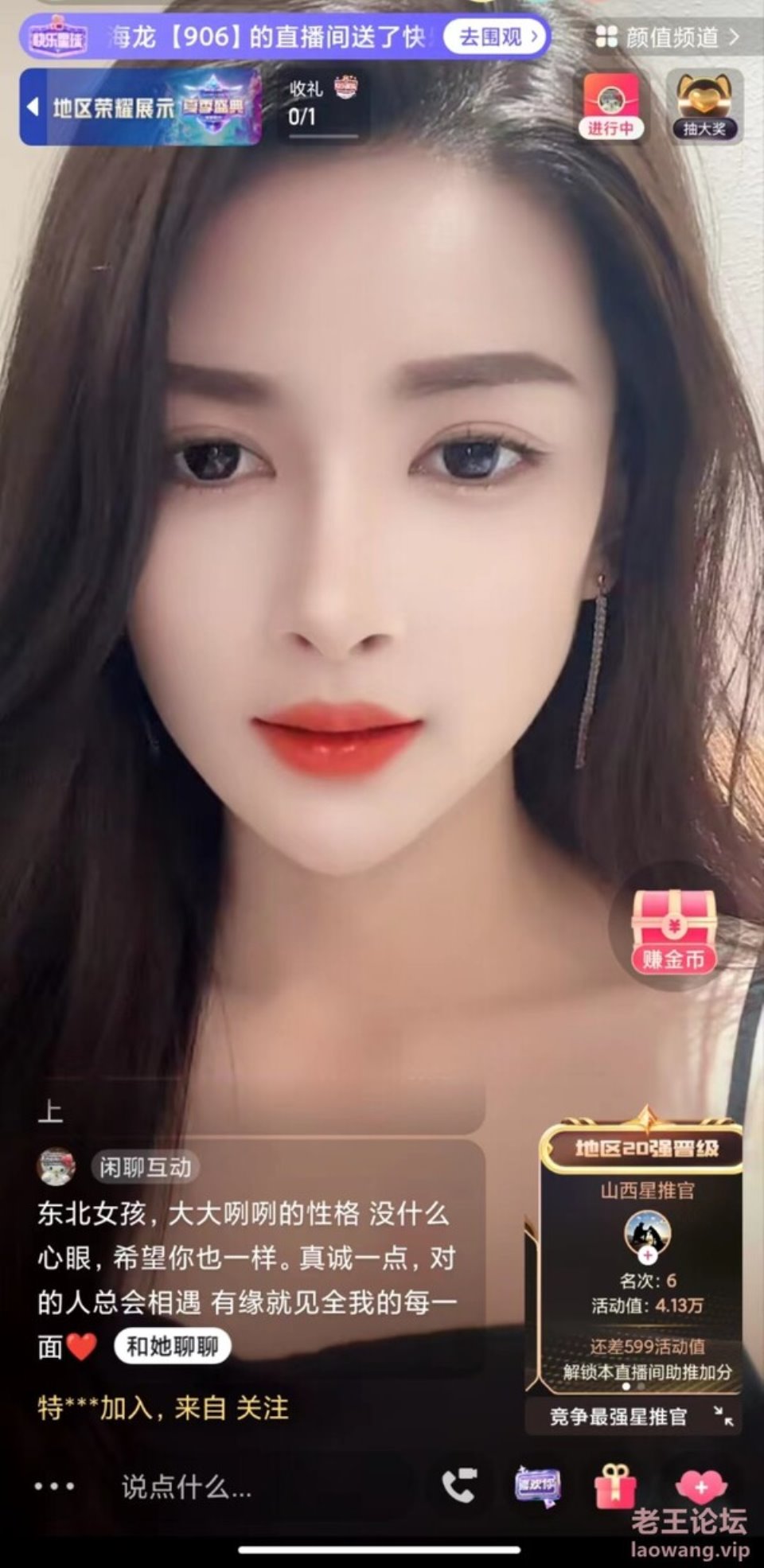Open the 颜值频道 channel link
764x1568 pixels.
668,37
